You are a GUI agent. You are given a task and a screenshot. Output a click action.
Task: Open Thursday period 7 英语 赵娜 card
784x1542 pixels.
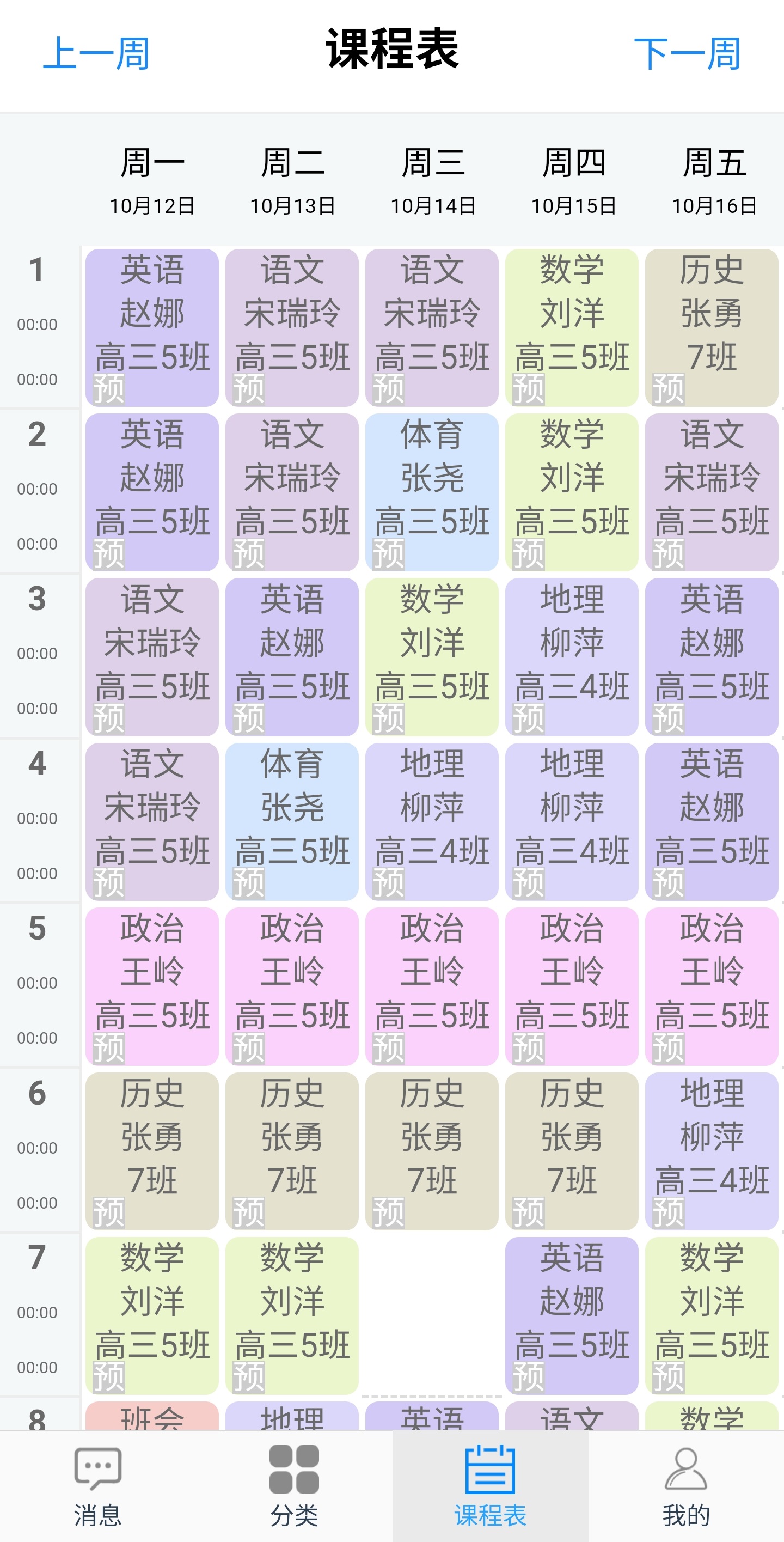(x=572, y=1316)
